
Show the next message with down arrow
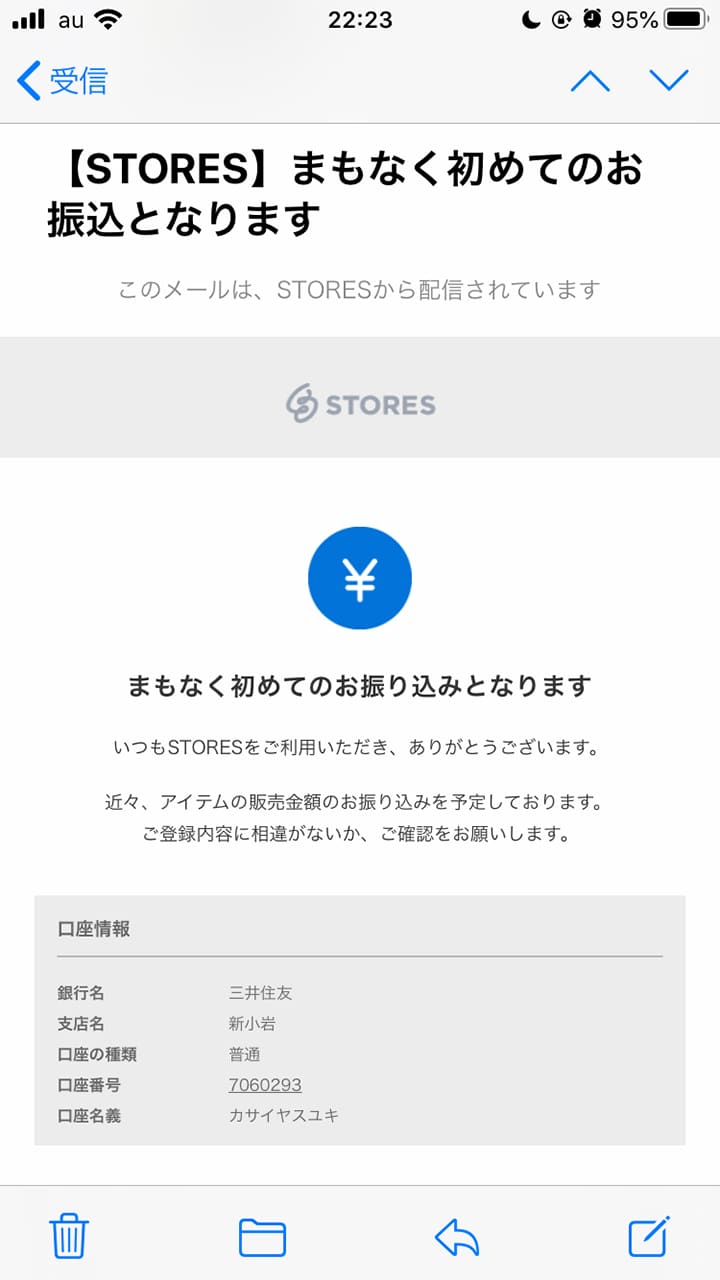point(668,81)
